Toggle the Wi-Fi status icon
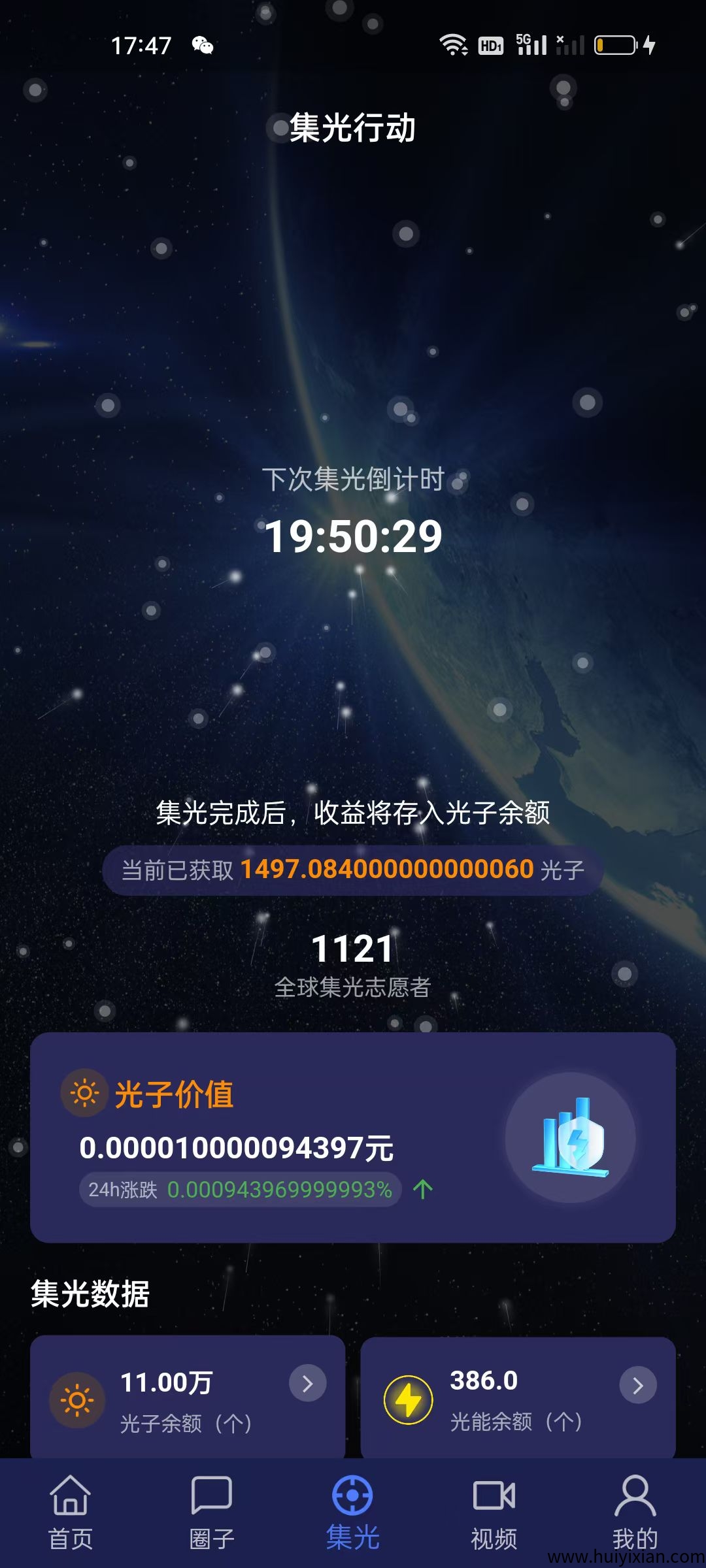Image resolution: width=706 pixels, height=1568 pixels. 452,42
